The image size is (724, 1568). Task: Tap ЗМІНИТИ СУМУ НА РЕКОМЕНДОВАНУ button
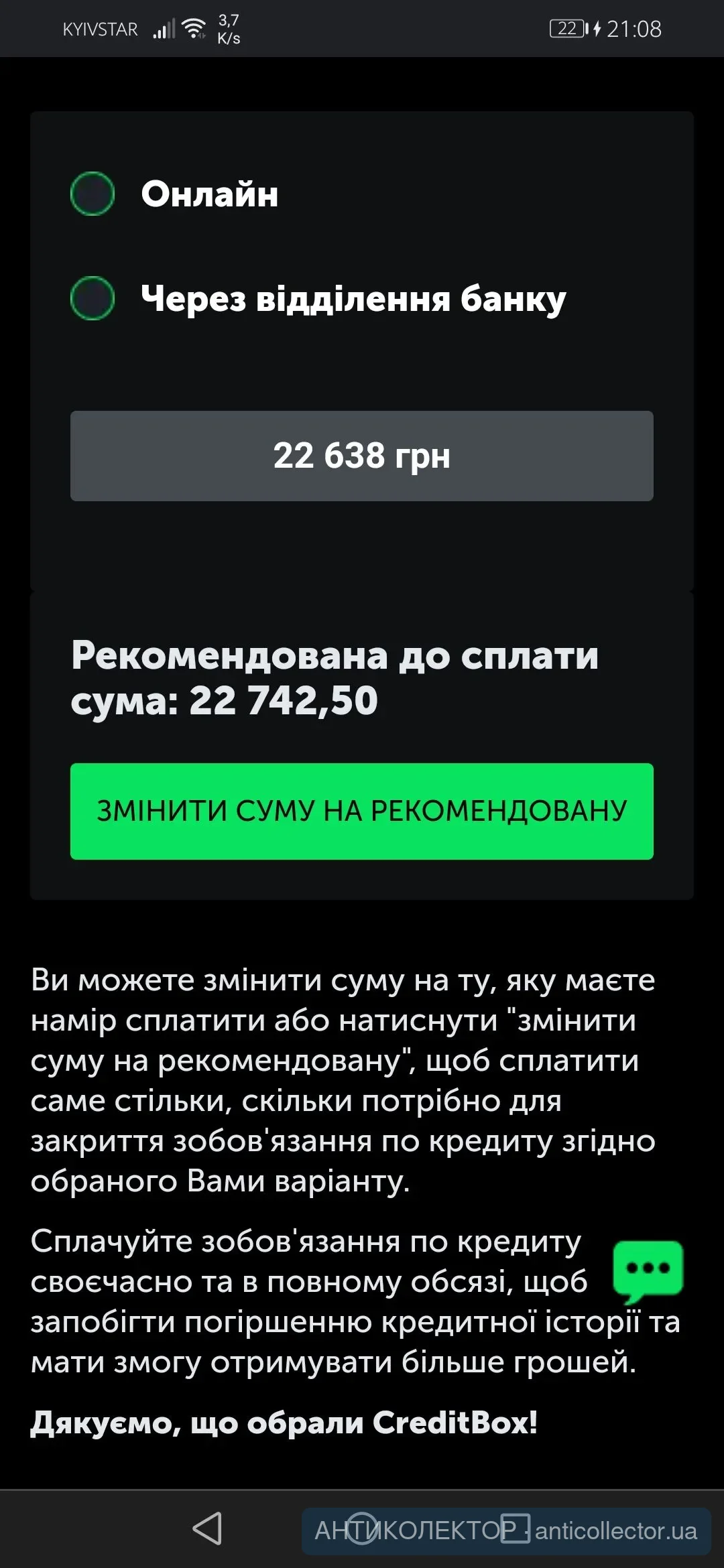[362, 811]
